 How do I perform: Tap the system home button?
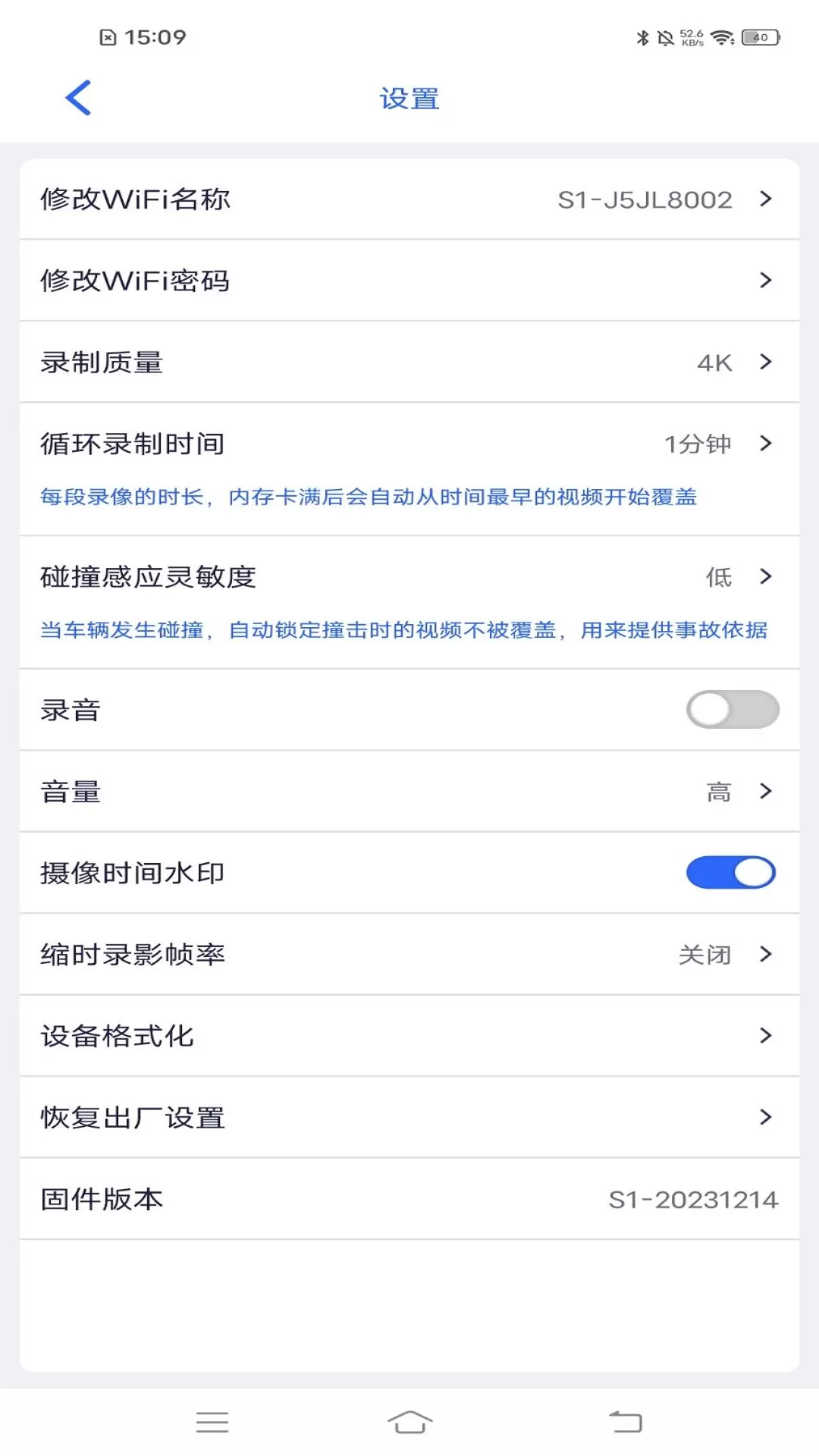coord(409,1422)
